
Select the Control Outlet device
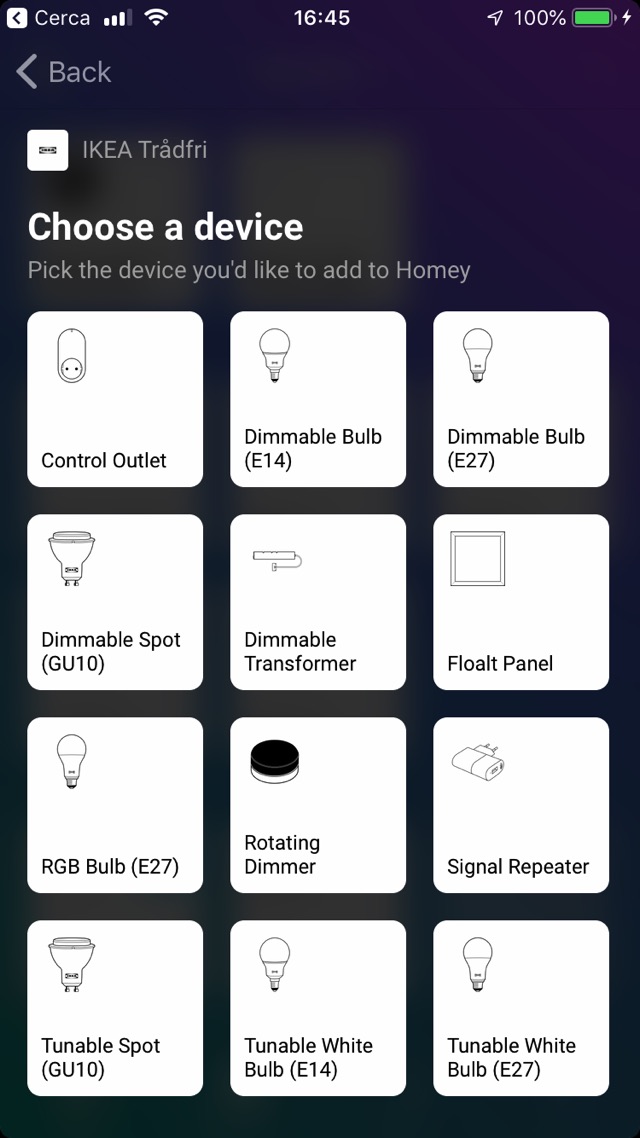[115, 399]
